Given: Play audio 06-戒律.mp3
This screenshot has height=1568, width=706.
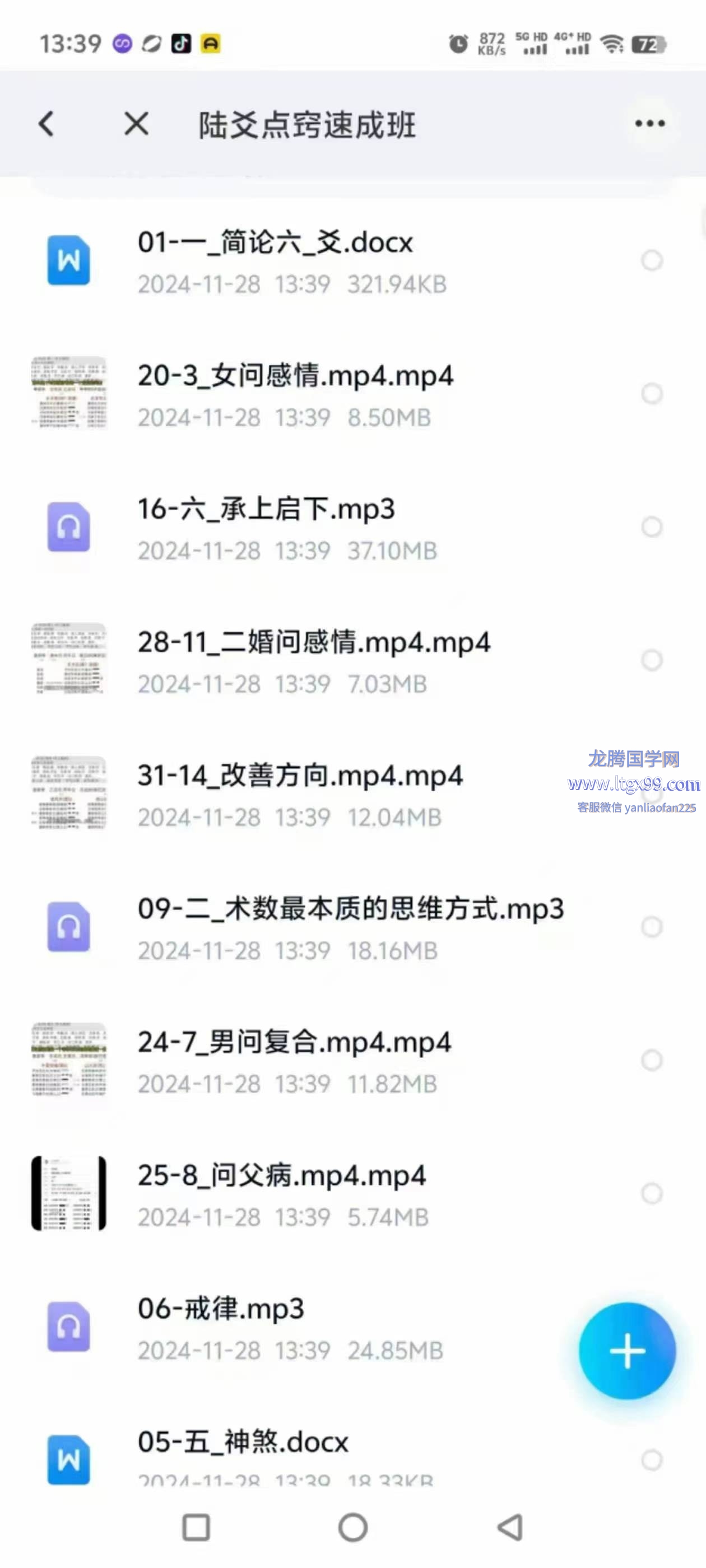Looking at the screenshot, I should pyautogui.click(x=221, y=1310).
